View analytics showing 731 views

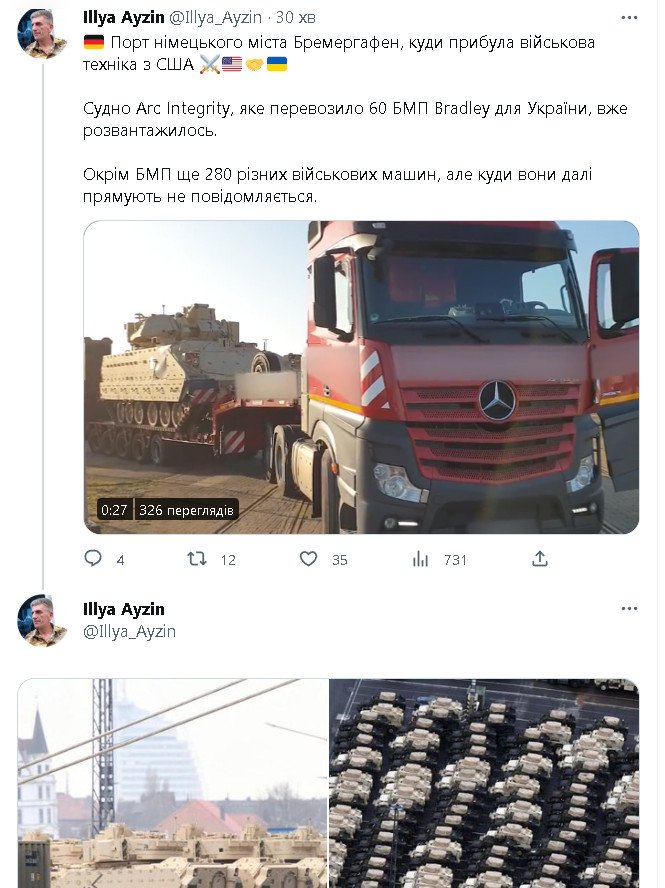tap(421, 559)
